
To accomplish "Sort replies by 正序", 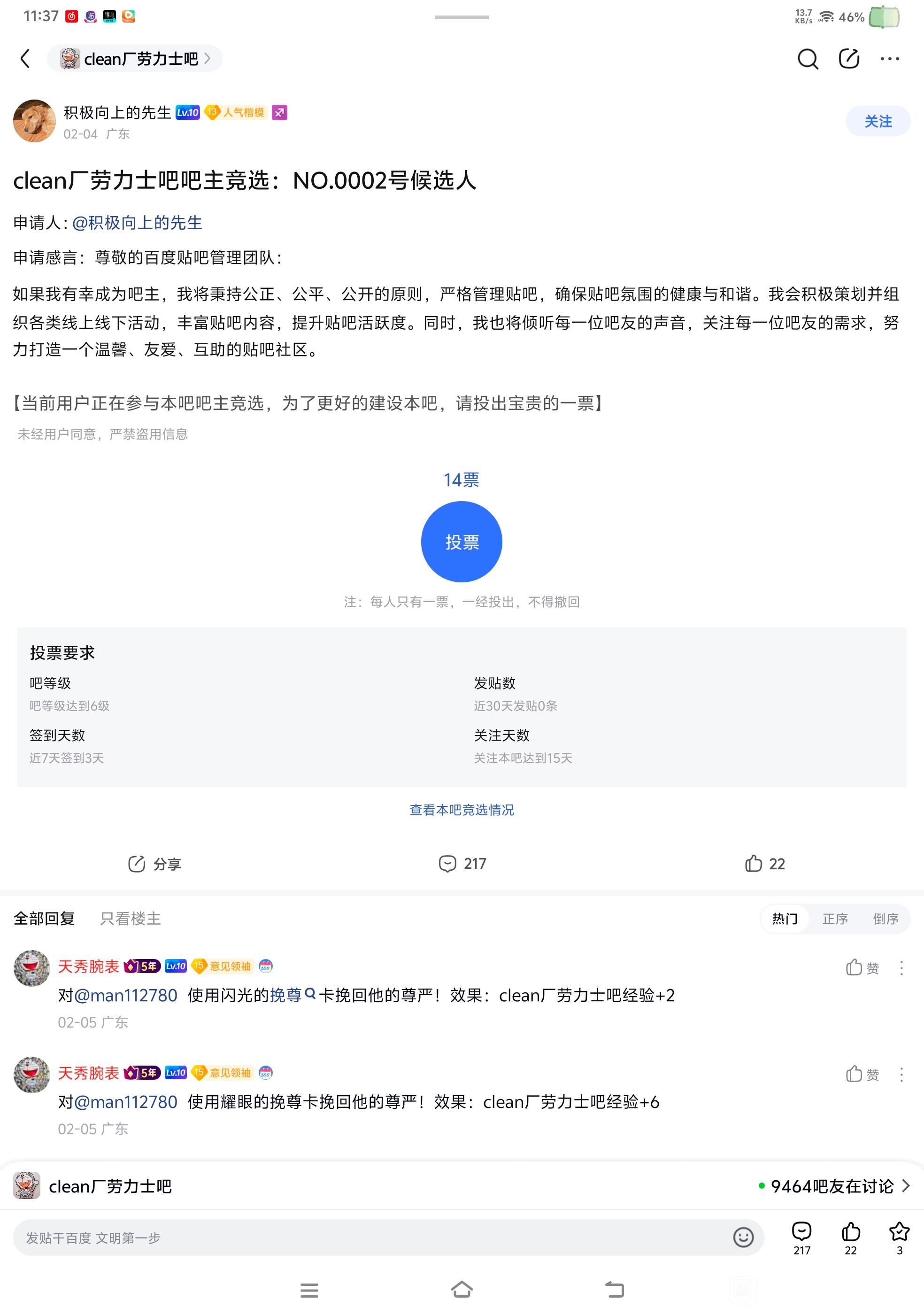I will pos(835,919).
